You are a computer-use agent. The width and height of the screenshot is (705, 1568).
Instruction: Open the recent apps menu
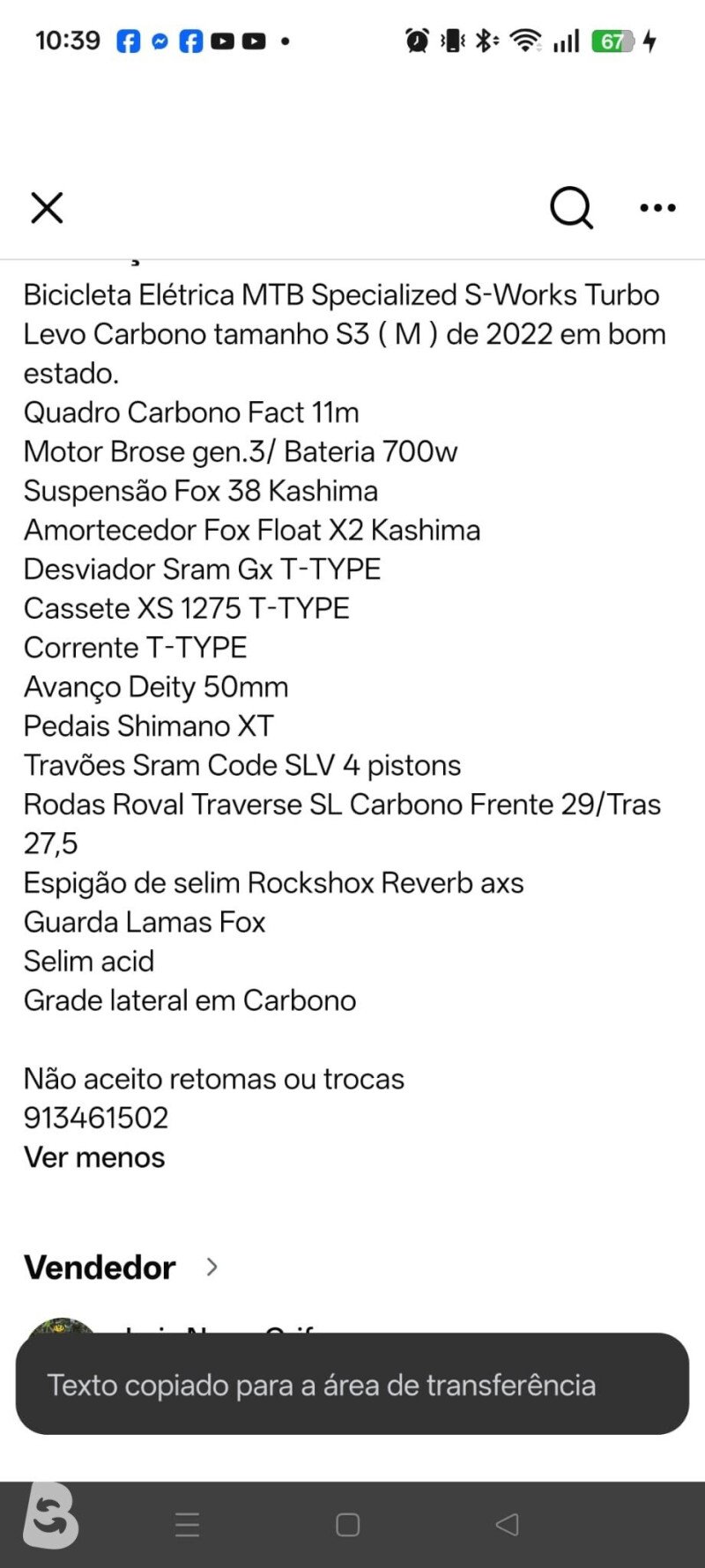coord(188,1524)
